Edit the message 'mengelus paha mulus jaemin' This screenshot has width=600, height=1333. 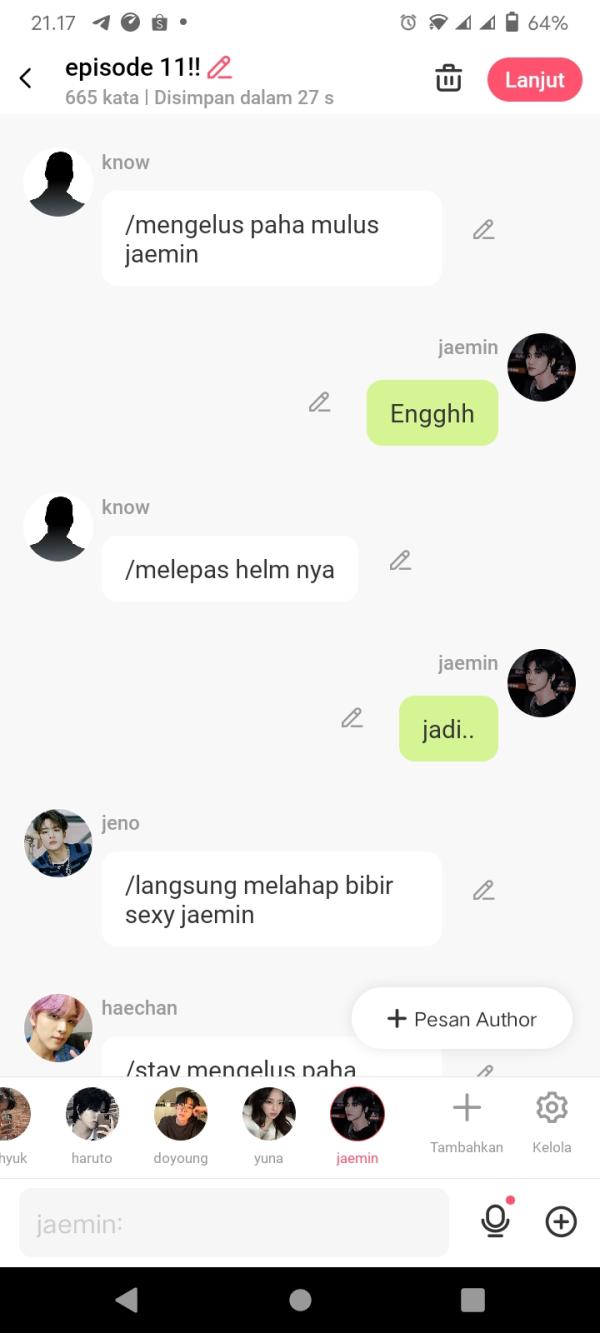coord(484,230)
